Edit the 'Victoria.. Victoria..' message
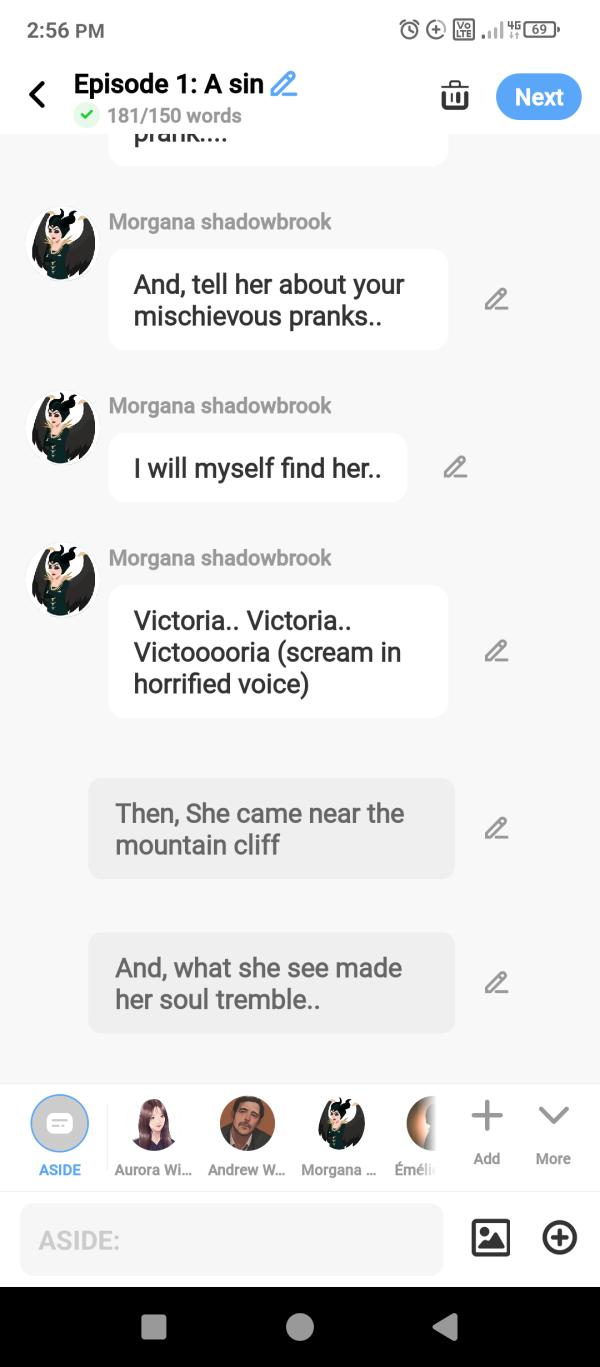 tap(496, 651)
